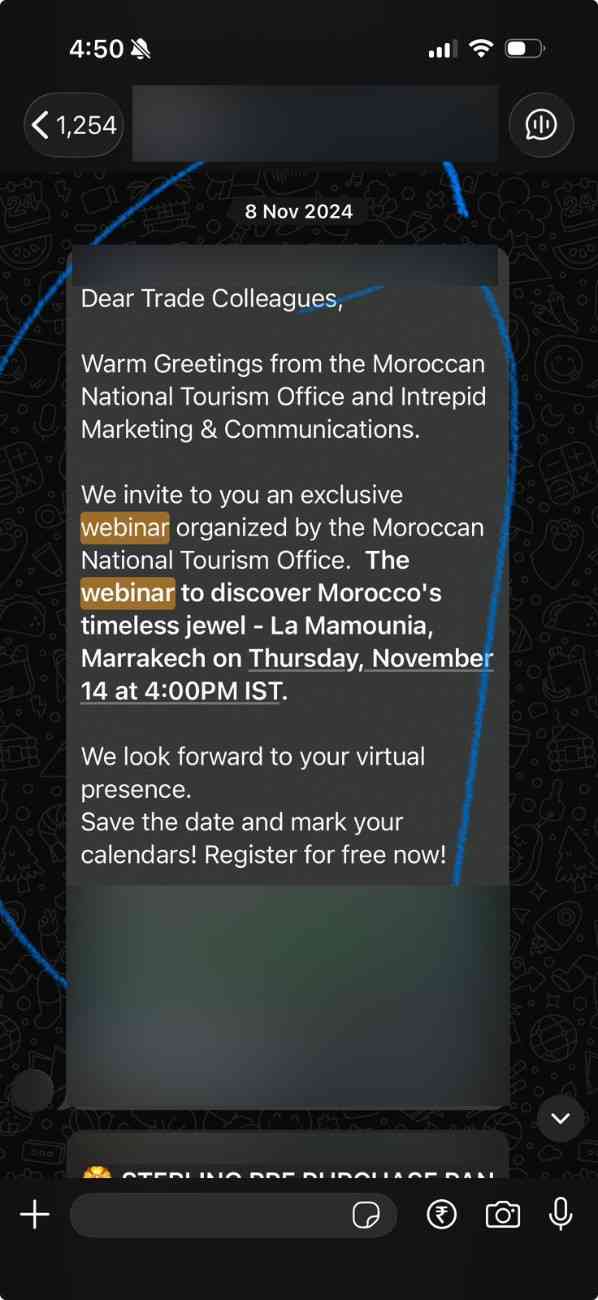Tap the Thursday, November 14 date link
The height and width of the screenshot is (1300, 598).
click(x=287, y=675)
